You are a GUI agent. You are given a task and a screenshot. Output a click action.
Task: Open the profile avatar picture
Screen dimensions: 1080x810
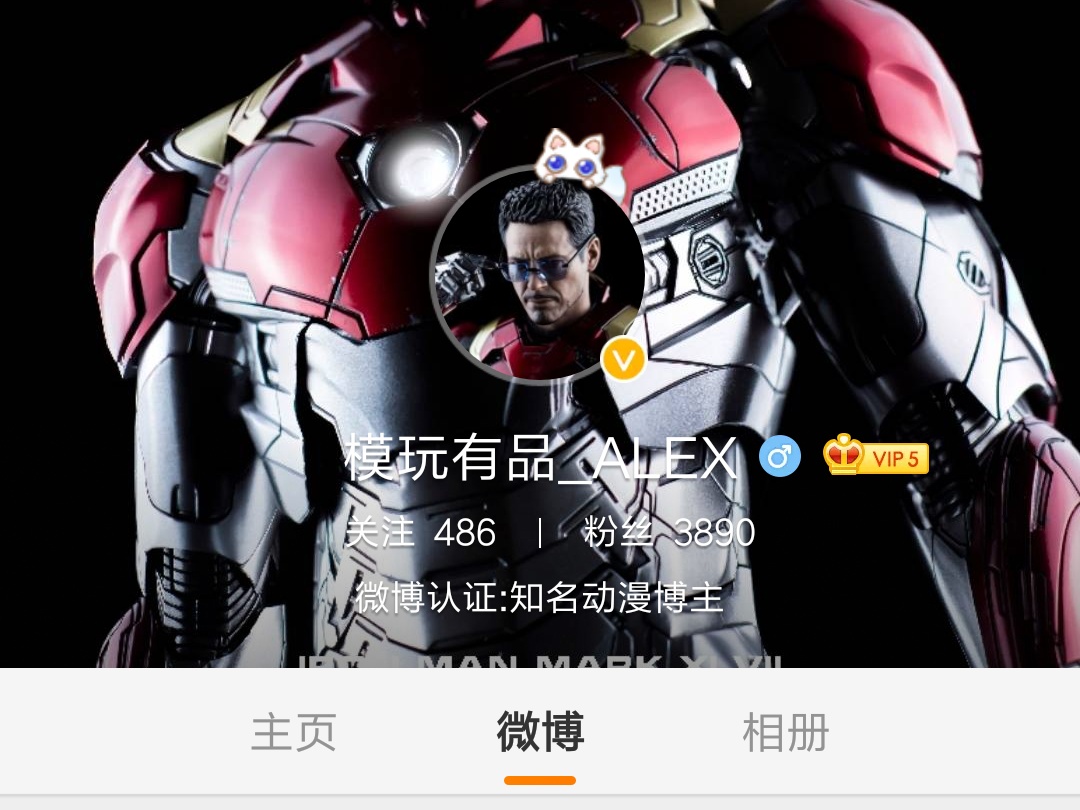click(x=538, y=275)
